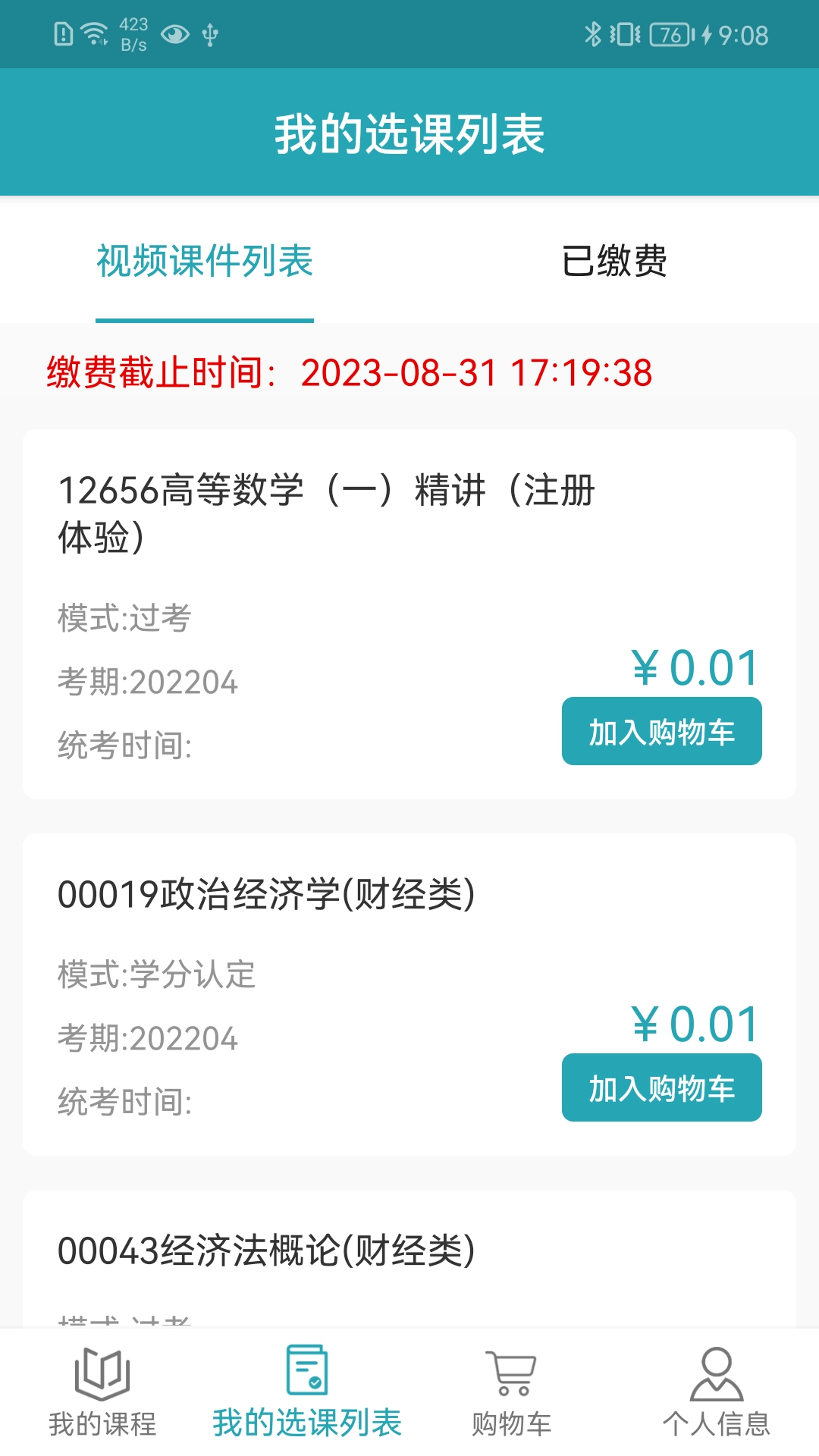Select 我的选课列表 in bottom navigation
The width and height of the screenshot is (819, 1456).
(x=307, y=1392)
